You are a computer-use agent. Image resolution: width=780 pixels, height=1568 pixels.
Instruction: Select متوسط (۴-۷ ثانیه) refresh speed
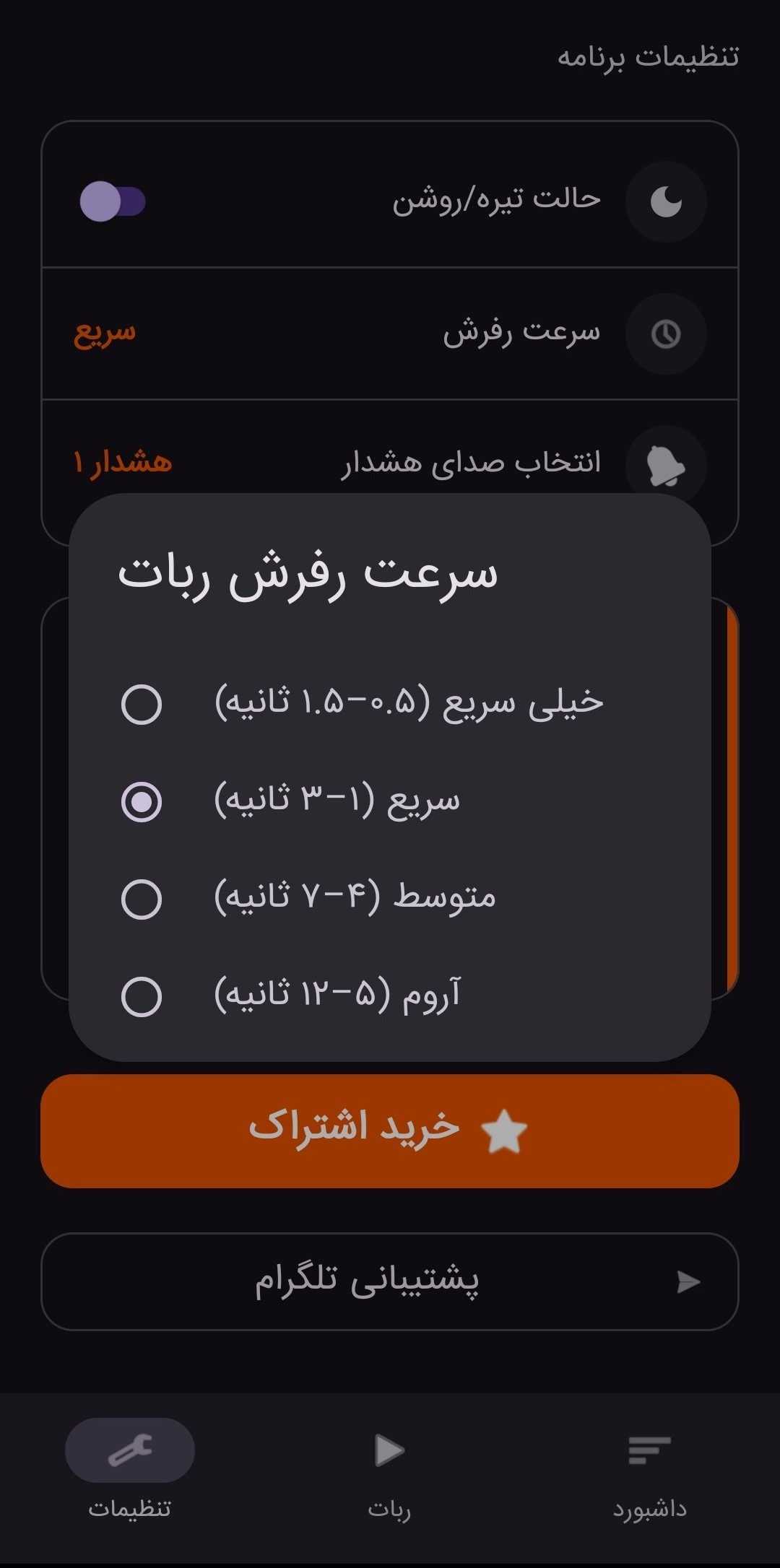tap(390, 899)
